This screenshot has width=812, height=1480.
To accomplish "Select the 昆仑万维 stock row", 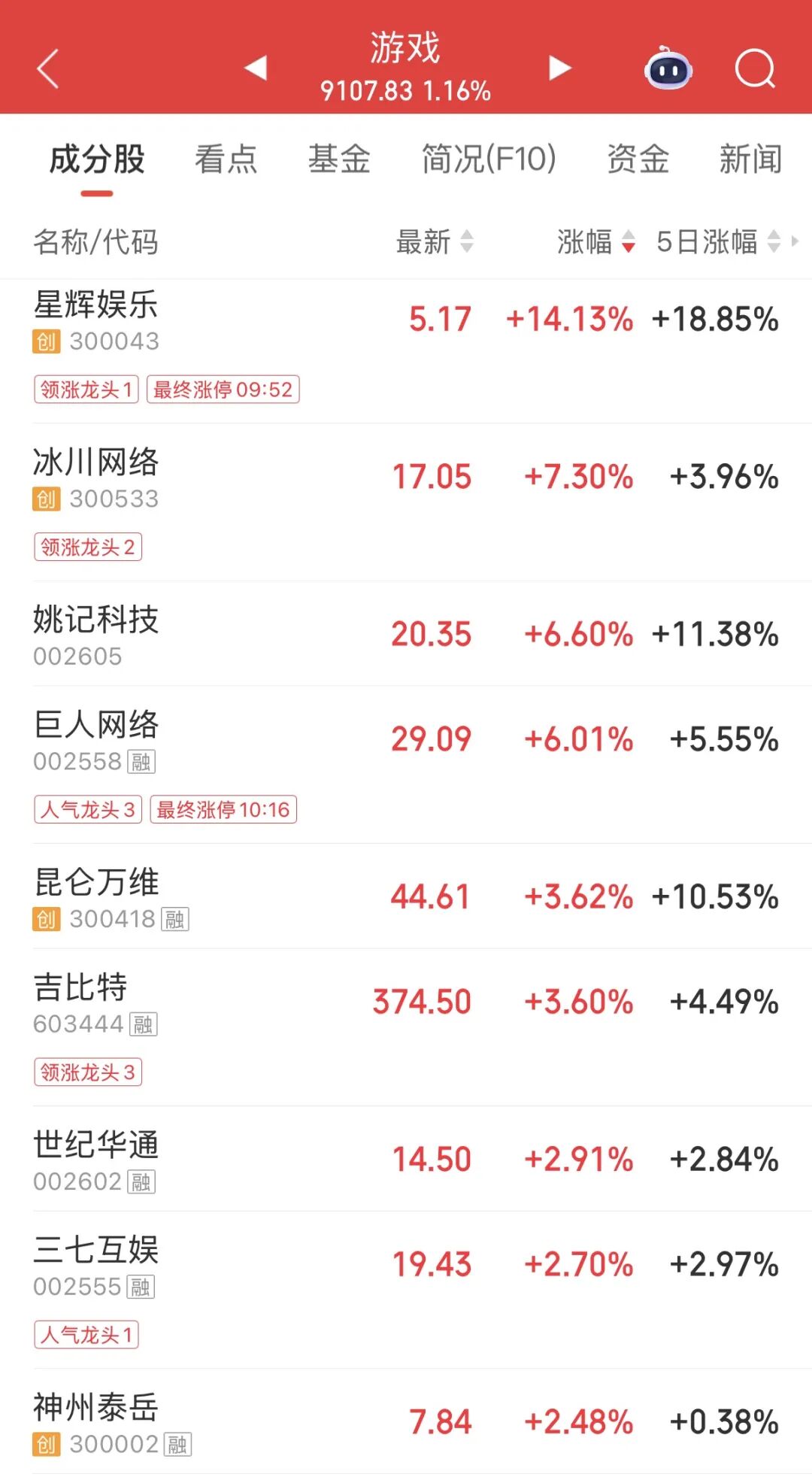I will pos(406,896).
